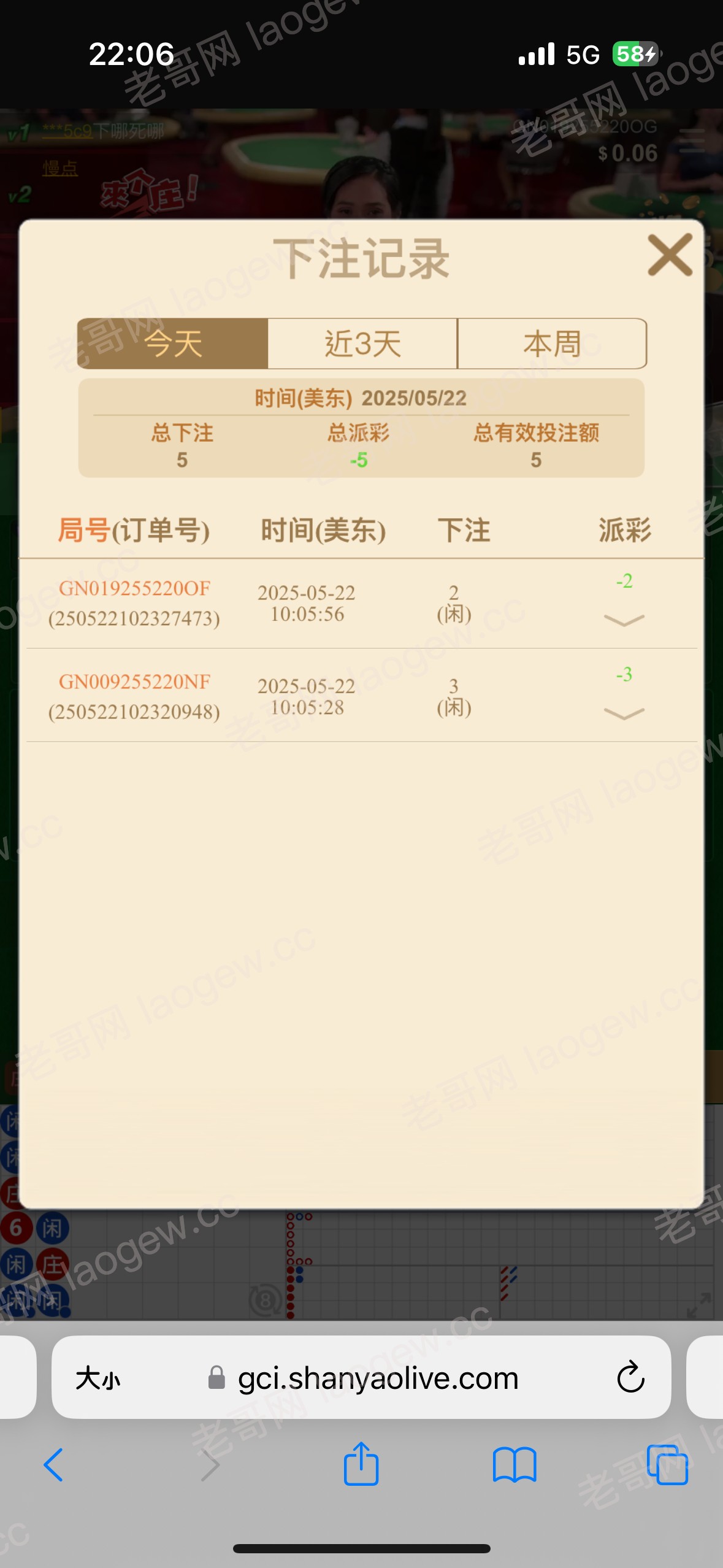The height and width of the screenshot is (1568, 723).
Task: Open Safari bookmarks
Action: point(515,1465)
